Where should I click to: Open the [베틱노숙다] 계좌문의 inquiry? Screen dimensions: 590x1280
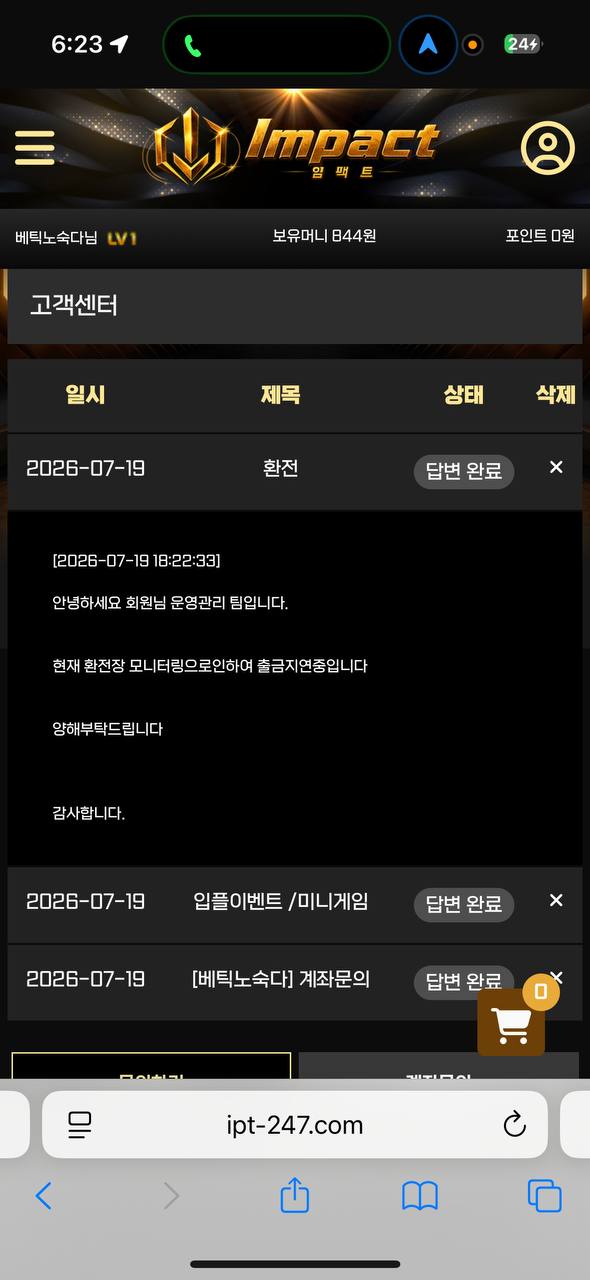pyautogui.click(x=281, y=979)
